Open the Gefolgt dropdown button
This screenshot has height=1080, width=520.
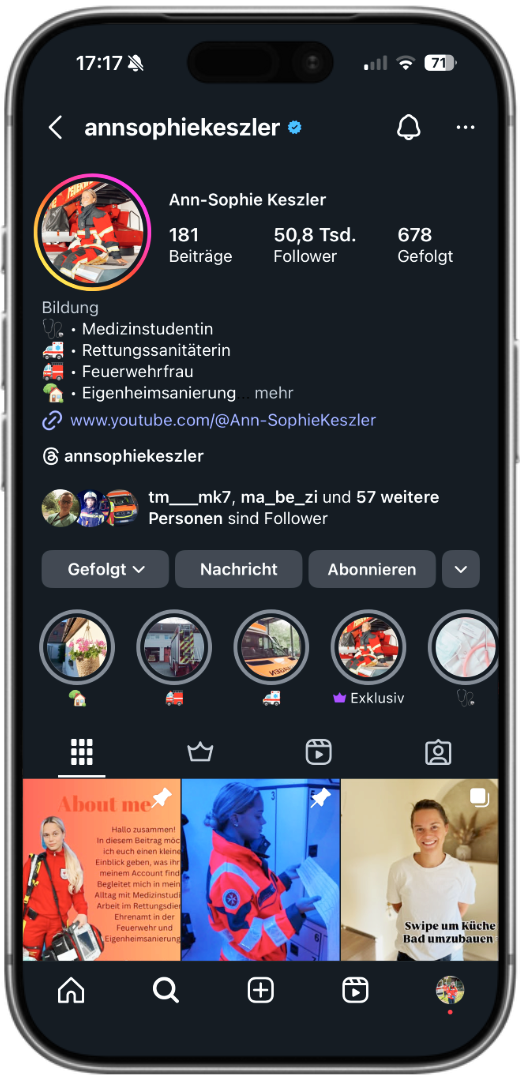105,569
